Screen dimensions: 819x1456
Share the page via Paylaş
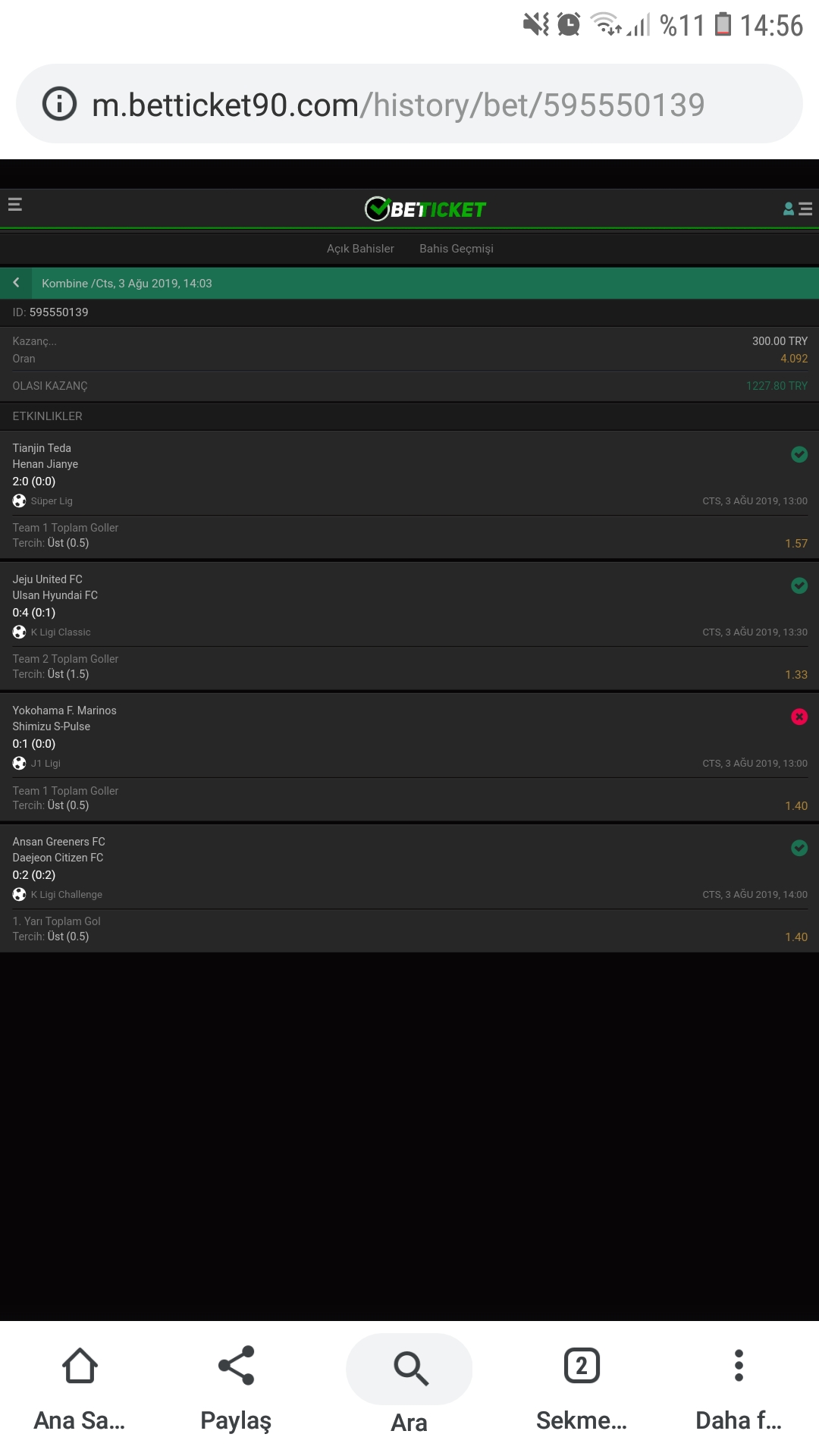click(236, 1389)
